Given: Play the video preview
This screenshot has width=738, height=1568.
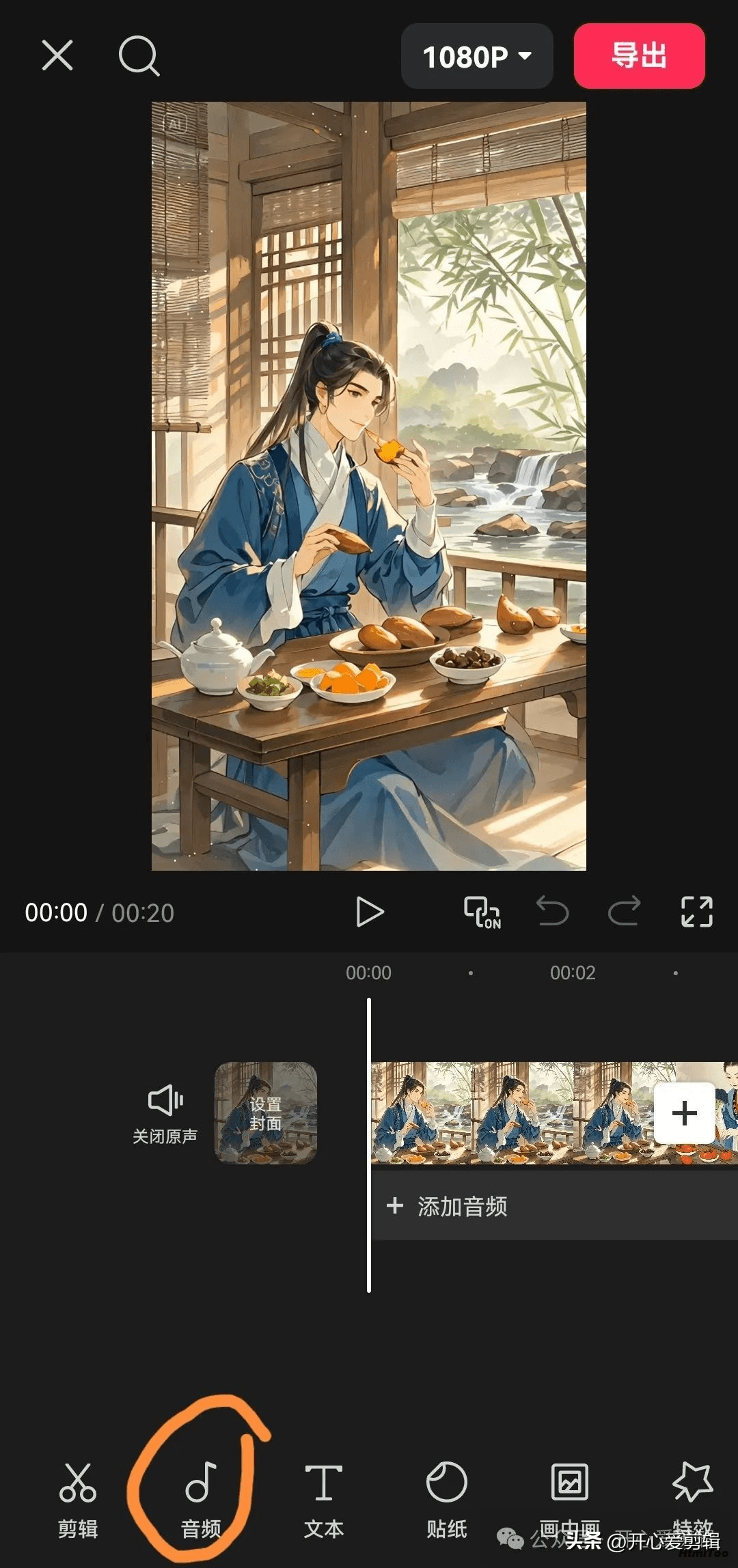Looking at the screenshot, I should (370, 912).
